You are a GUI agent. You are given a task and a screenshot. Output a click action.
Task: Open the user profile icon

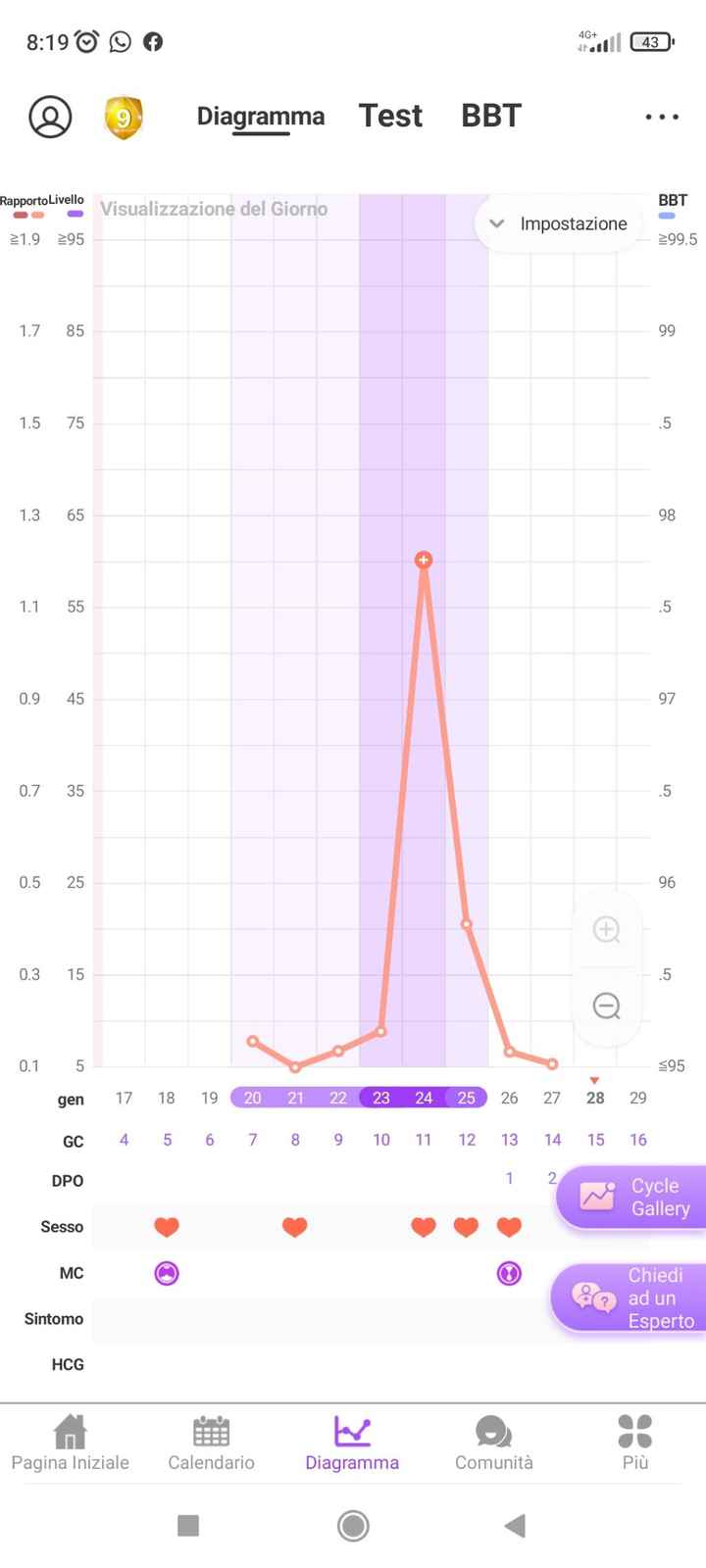pyautogui.click(x=50, y=117)
